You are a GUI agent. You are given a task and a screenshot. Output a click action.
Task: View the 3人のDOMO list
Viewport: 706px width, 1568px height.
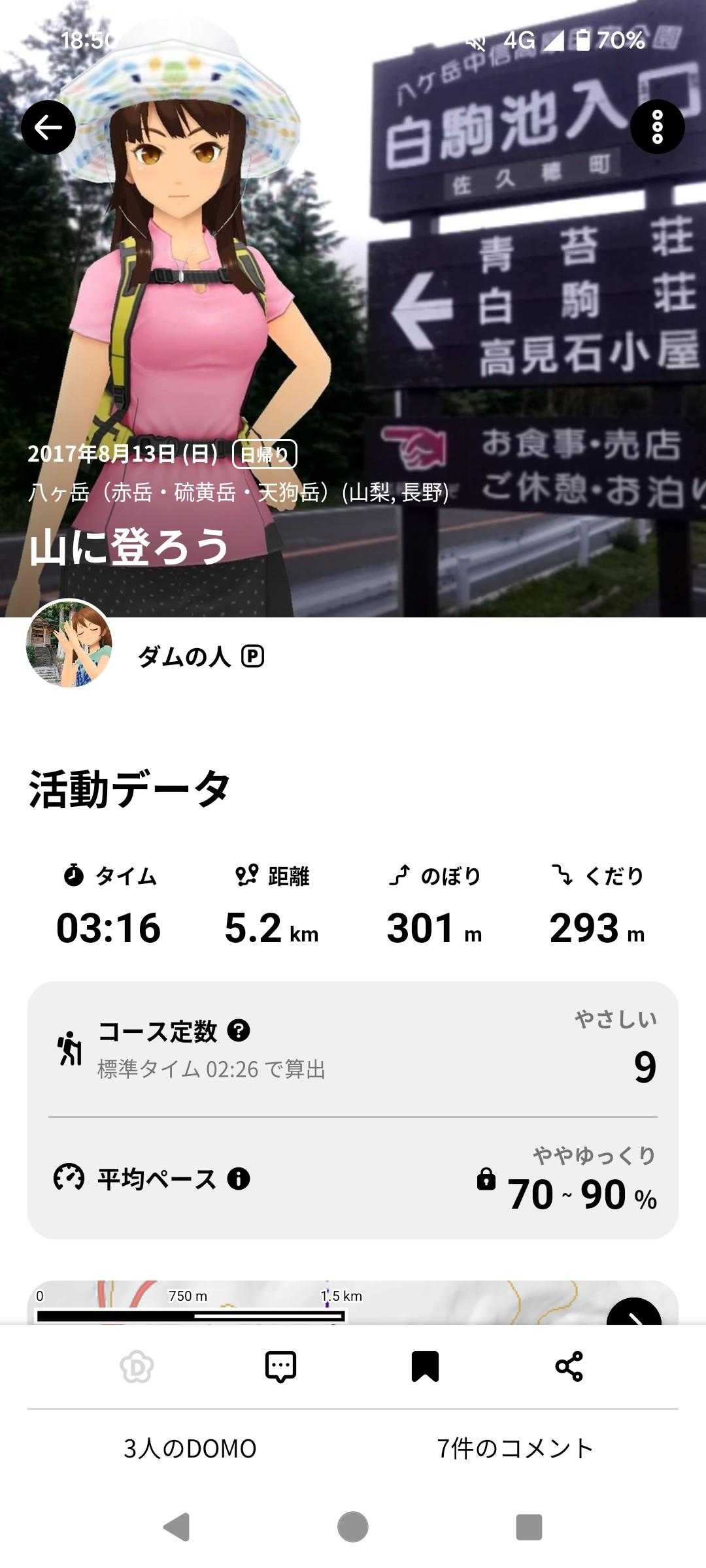pyautogui.click(x=190, y=1449)
